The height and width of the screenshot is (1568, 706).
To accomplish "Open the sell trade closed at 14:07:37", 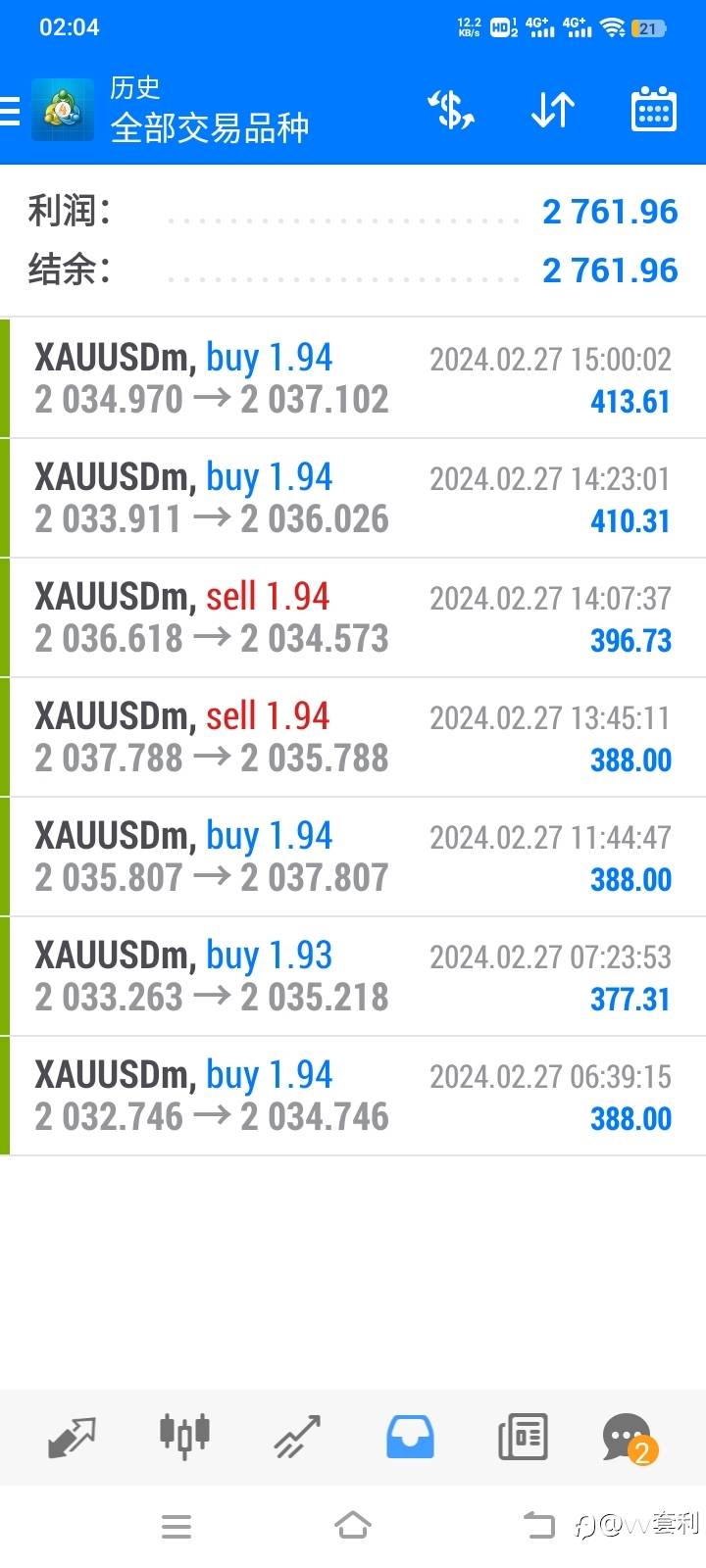I will (353, 617).
